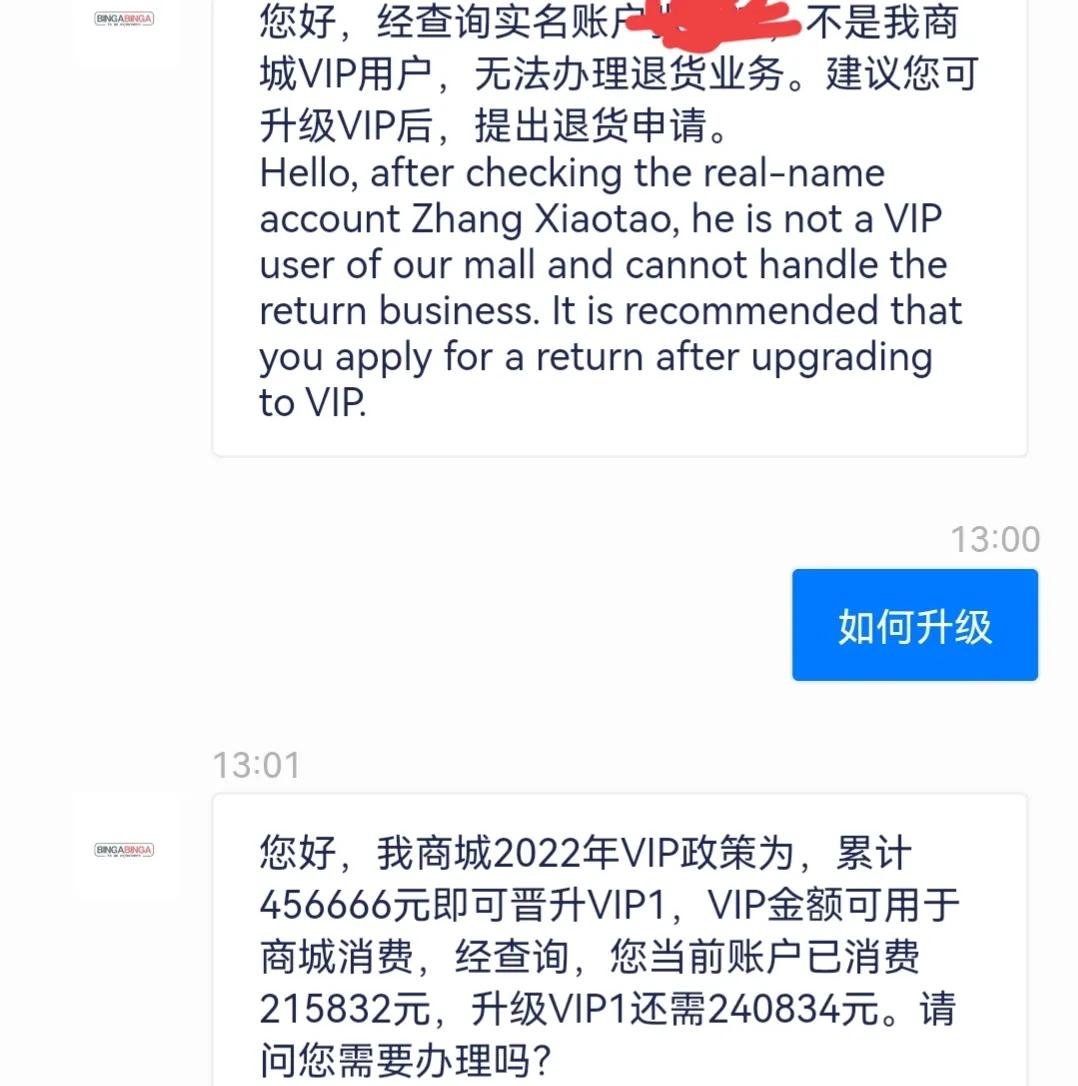Click the small logo next to the first message
1078x1086 pixels.
click(x=126, y=30)
